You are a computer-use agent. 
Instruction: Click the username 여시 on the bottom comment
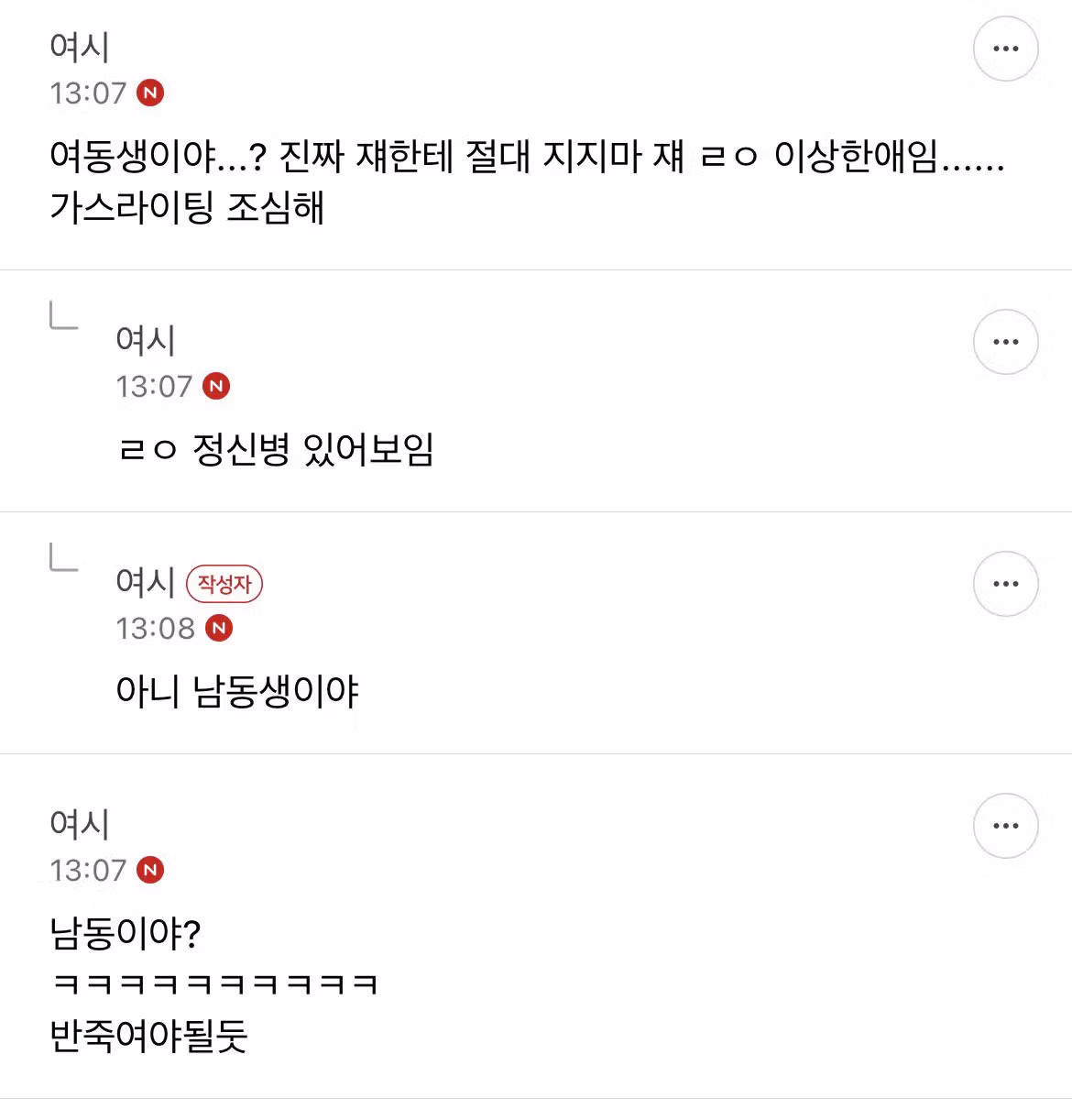[x=78, y=824]
